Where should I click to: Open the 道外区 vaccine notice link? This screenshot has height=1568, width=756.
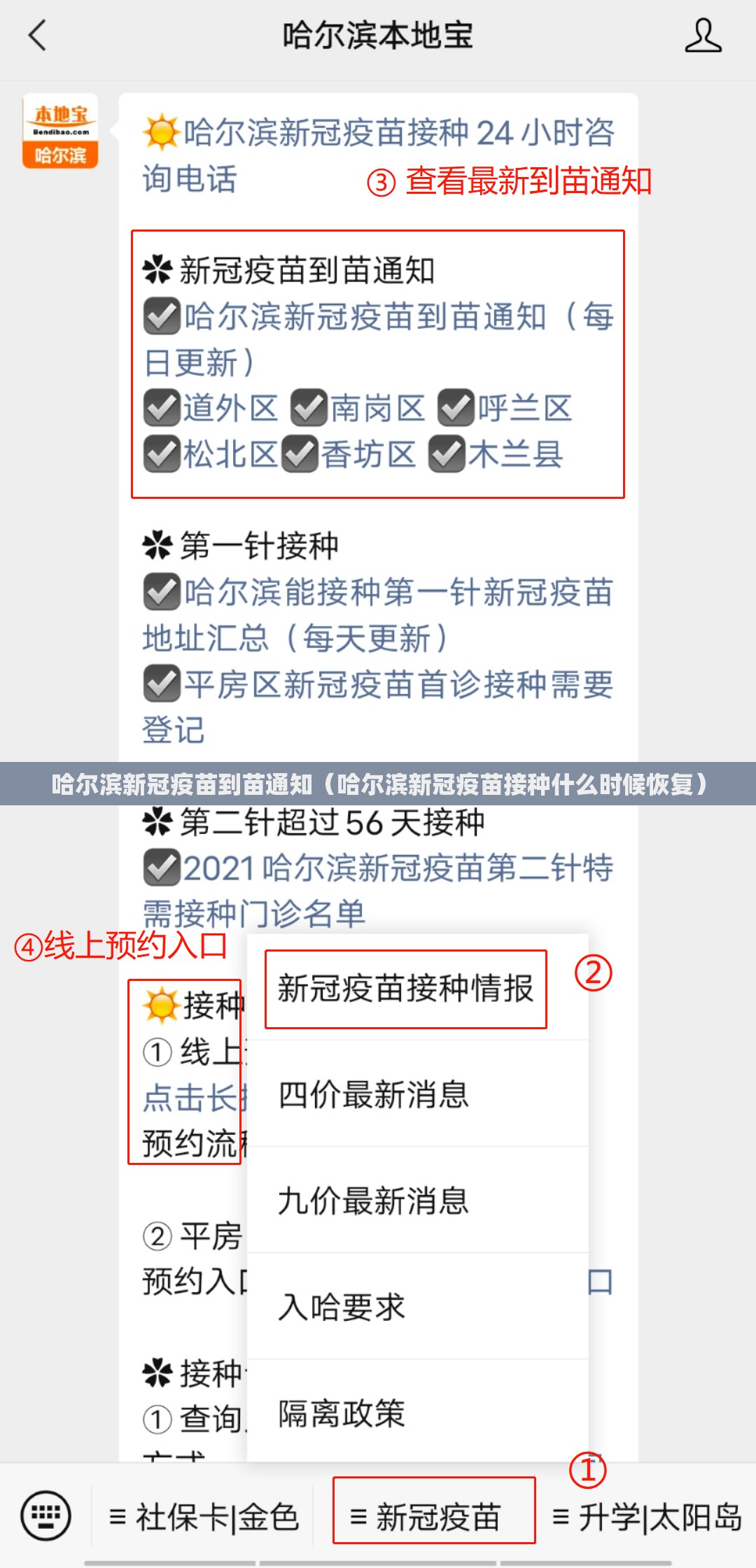click(x=230, y=408)
